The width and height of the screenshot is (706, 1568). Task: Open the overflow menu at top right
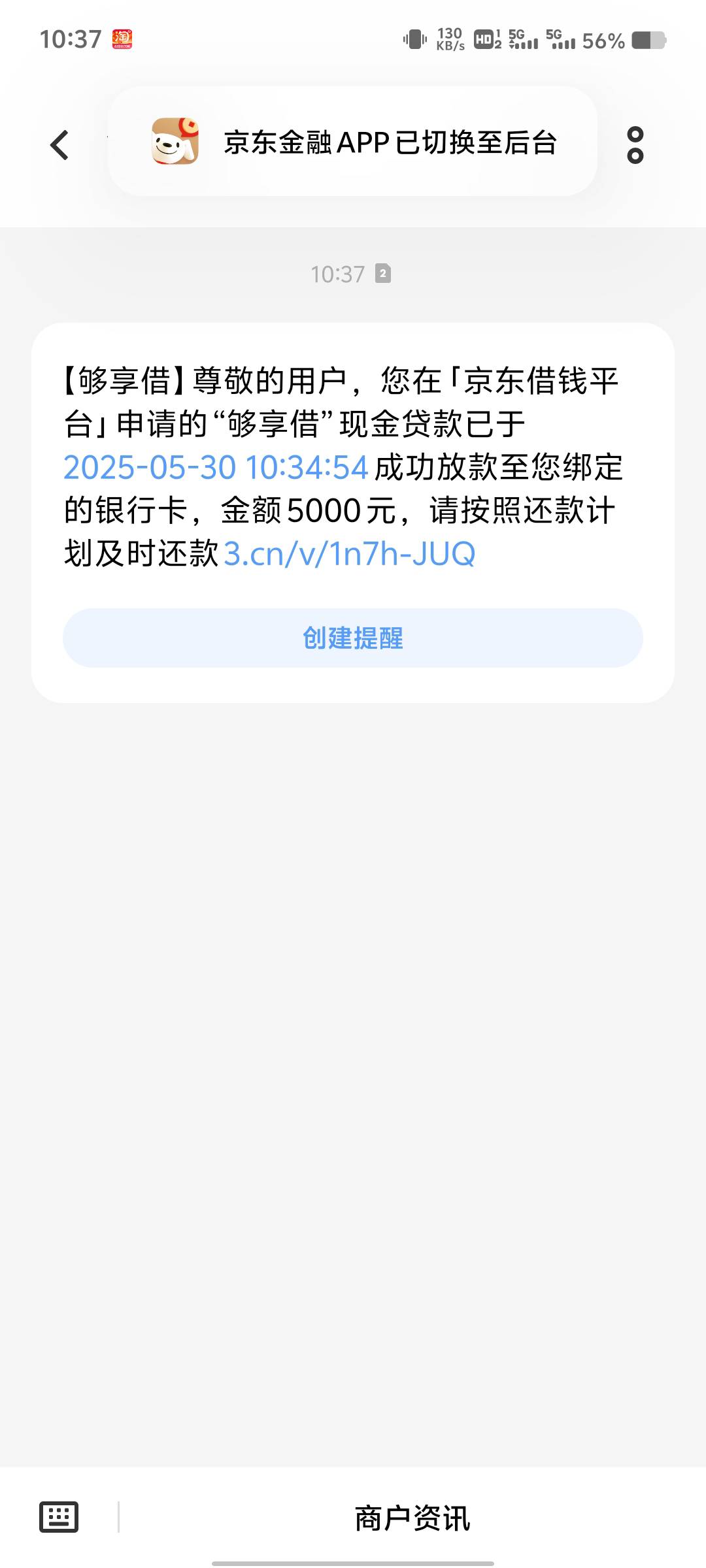635,145
